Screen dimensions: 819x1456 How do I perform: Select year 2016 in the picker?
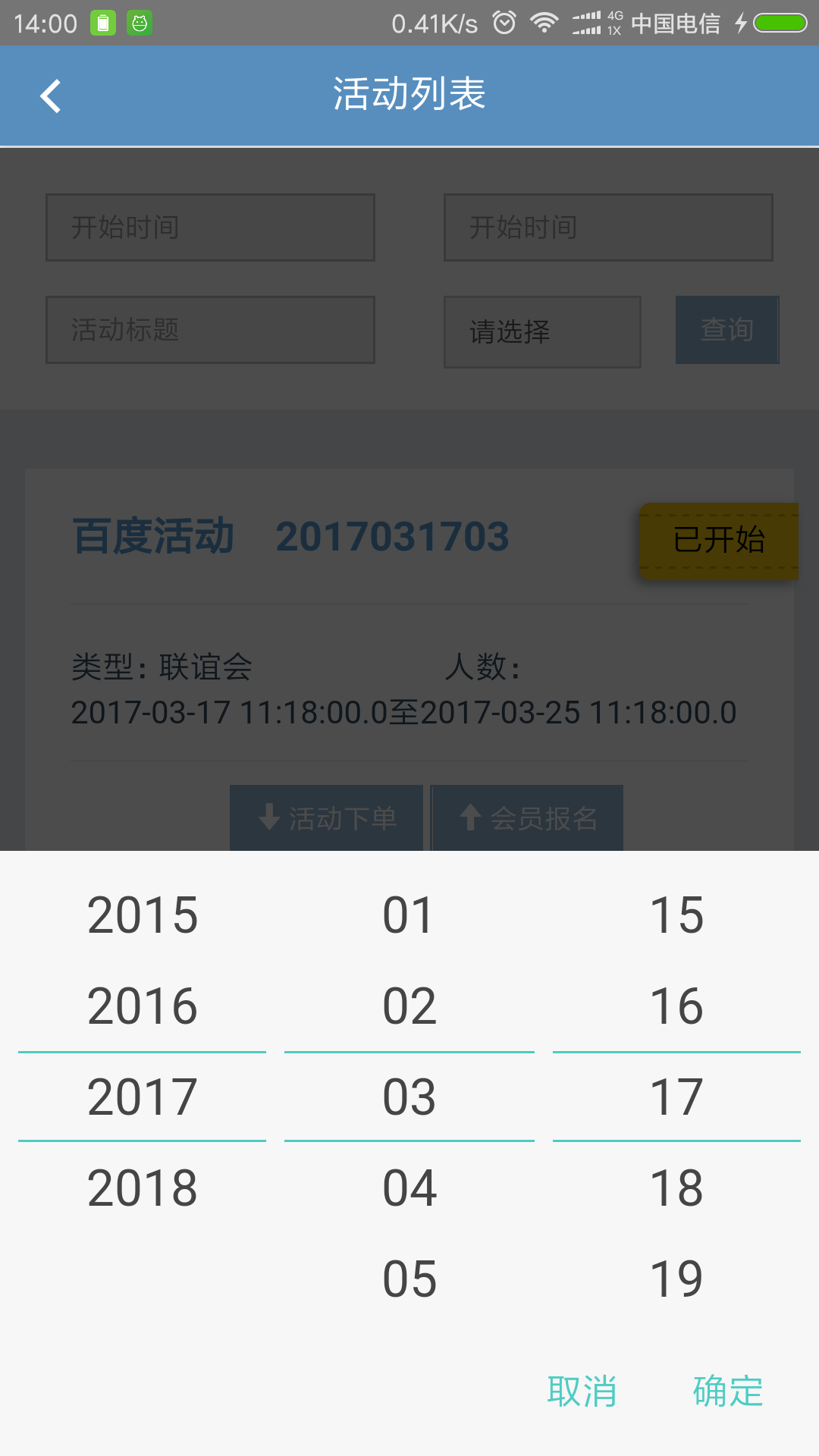[143, 1006]
